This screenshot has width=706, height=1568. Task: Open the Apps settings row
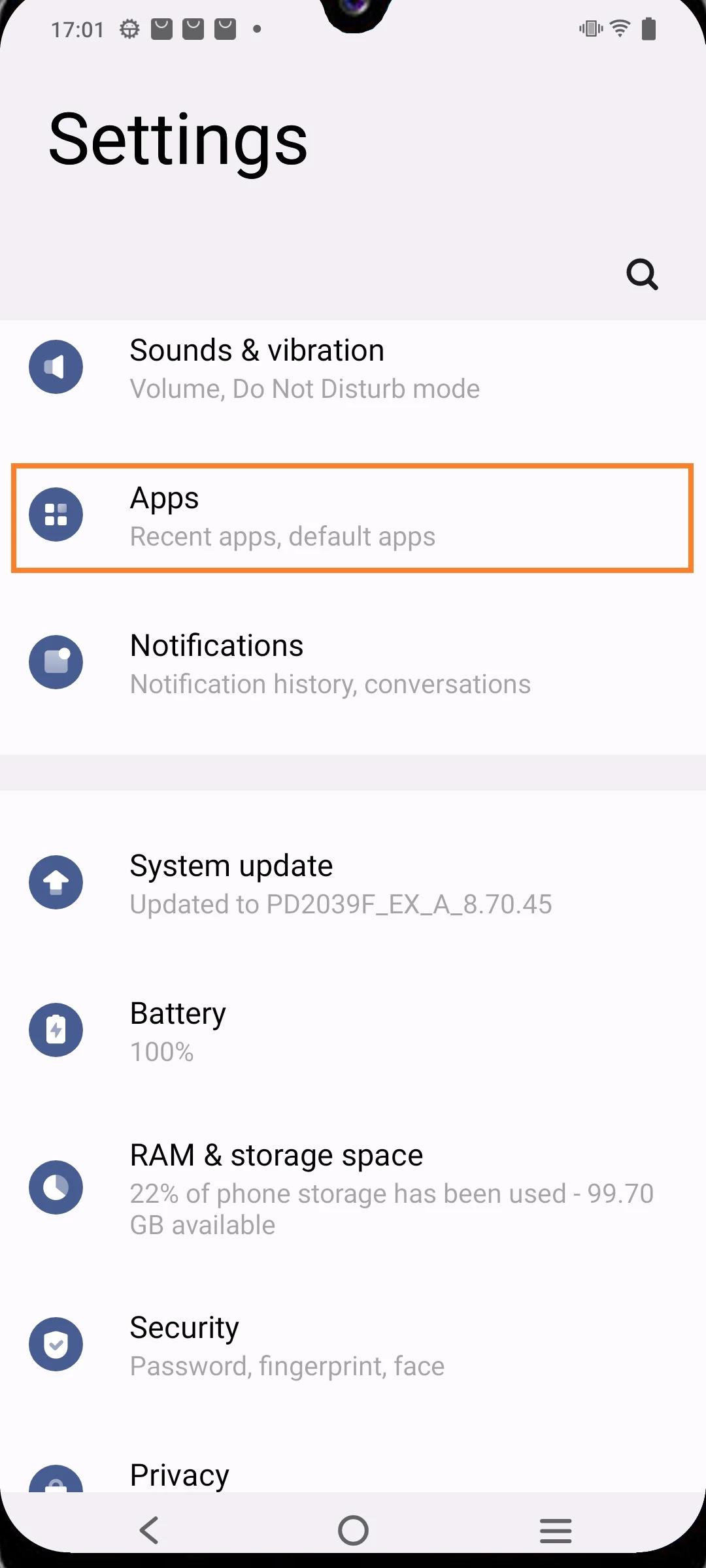(x=353, y=517)
